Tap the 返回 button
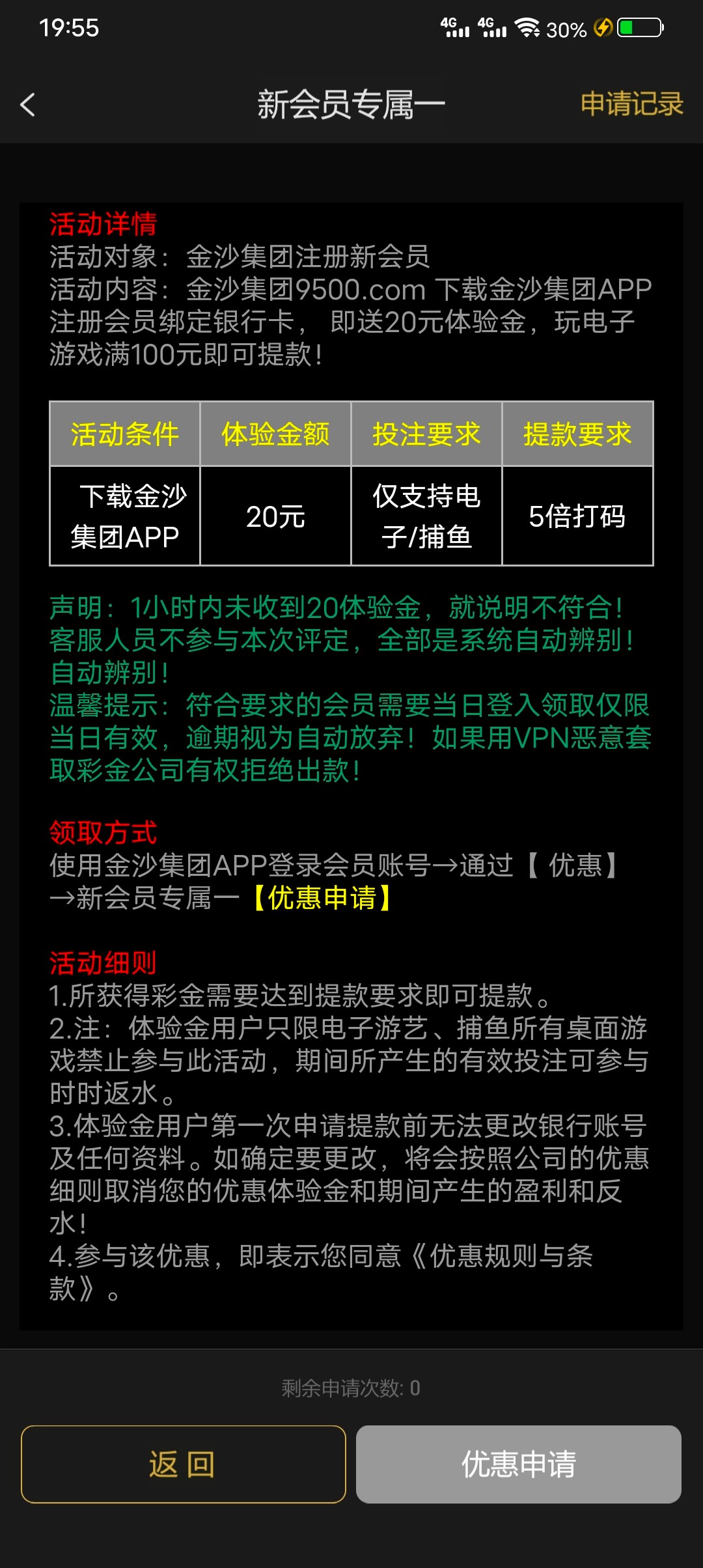Image resolution: width=703 pixels, height=1568 pixels. click(183, 1464)
